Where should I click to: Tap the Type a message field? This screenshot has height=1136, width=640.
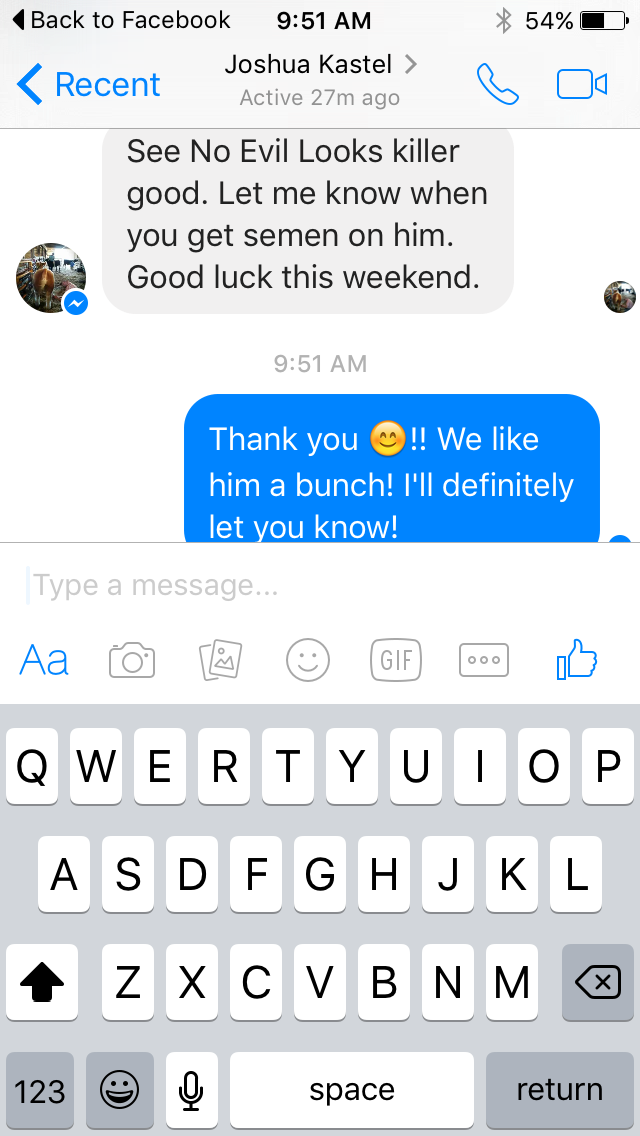click(320, 586)
